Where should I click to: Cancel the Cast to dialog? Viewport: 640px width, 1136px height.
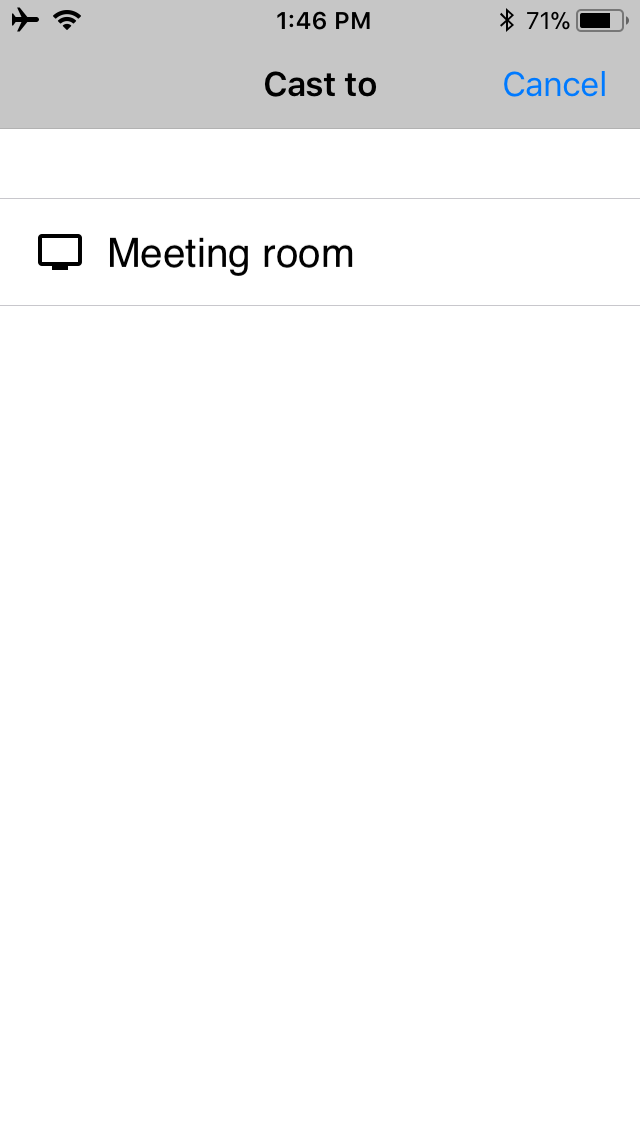[x=554, y=85]
